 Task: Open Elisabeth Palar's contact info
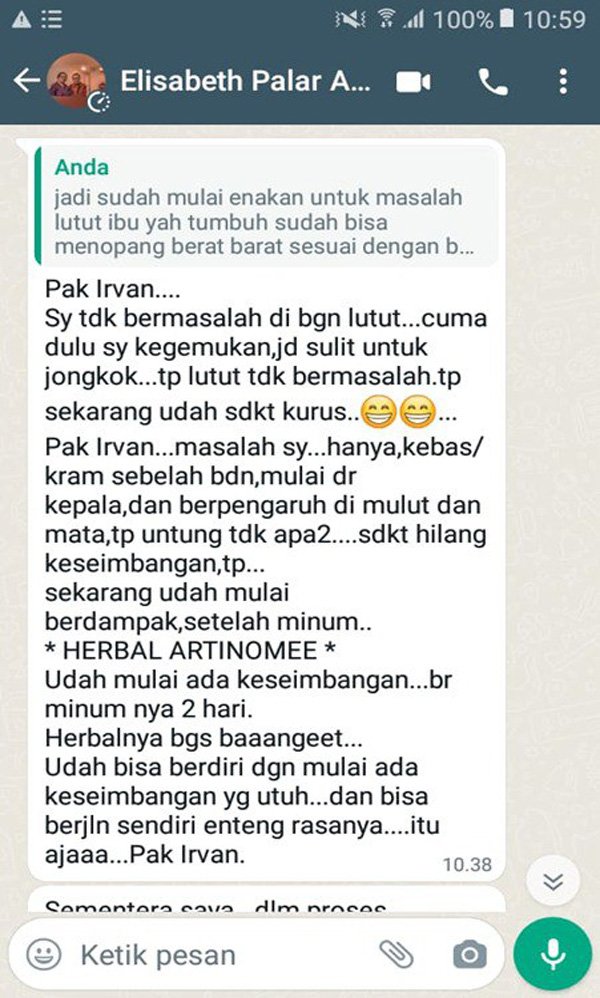pyautogui.click(x=235, y=82)
